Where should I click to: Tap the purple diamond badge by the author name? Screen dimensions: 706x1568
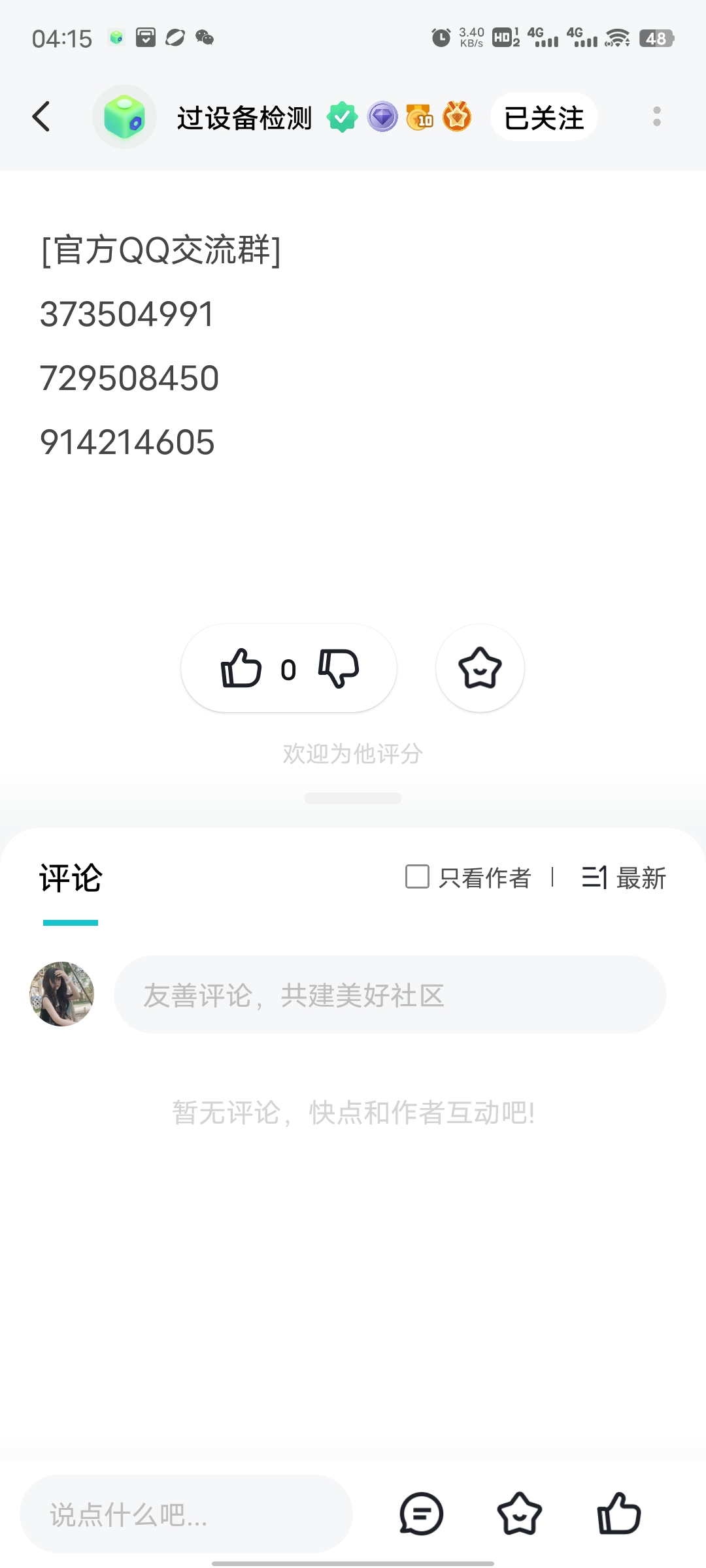(382, 116)
